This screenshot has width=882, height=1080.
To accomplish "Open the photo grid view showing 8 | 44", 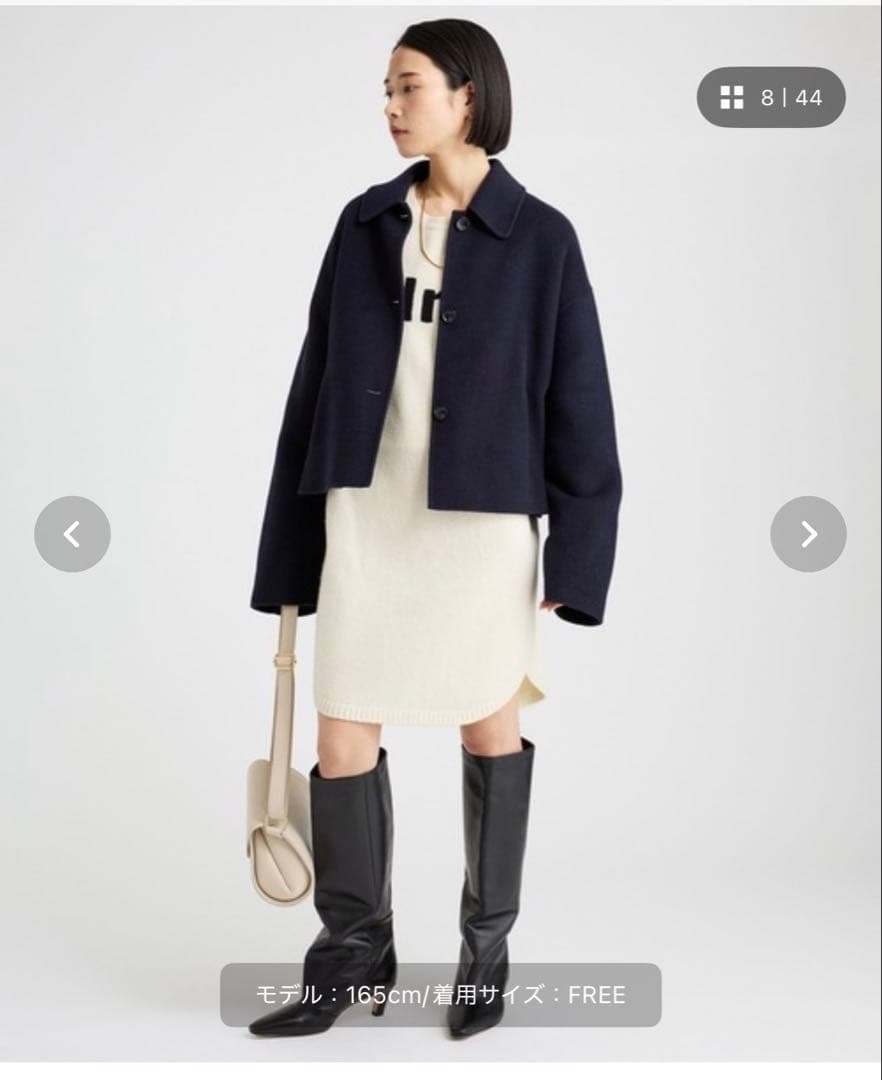I will tap(770, 97).
